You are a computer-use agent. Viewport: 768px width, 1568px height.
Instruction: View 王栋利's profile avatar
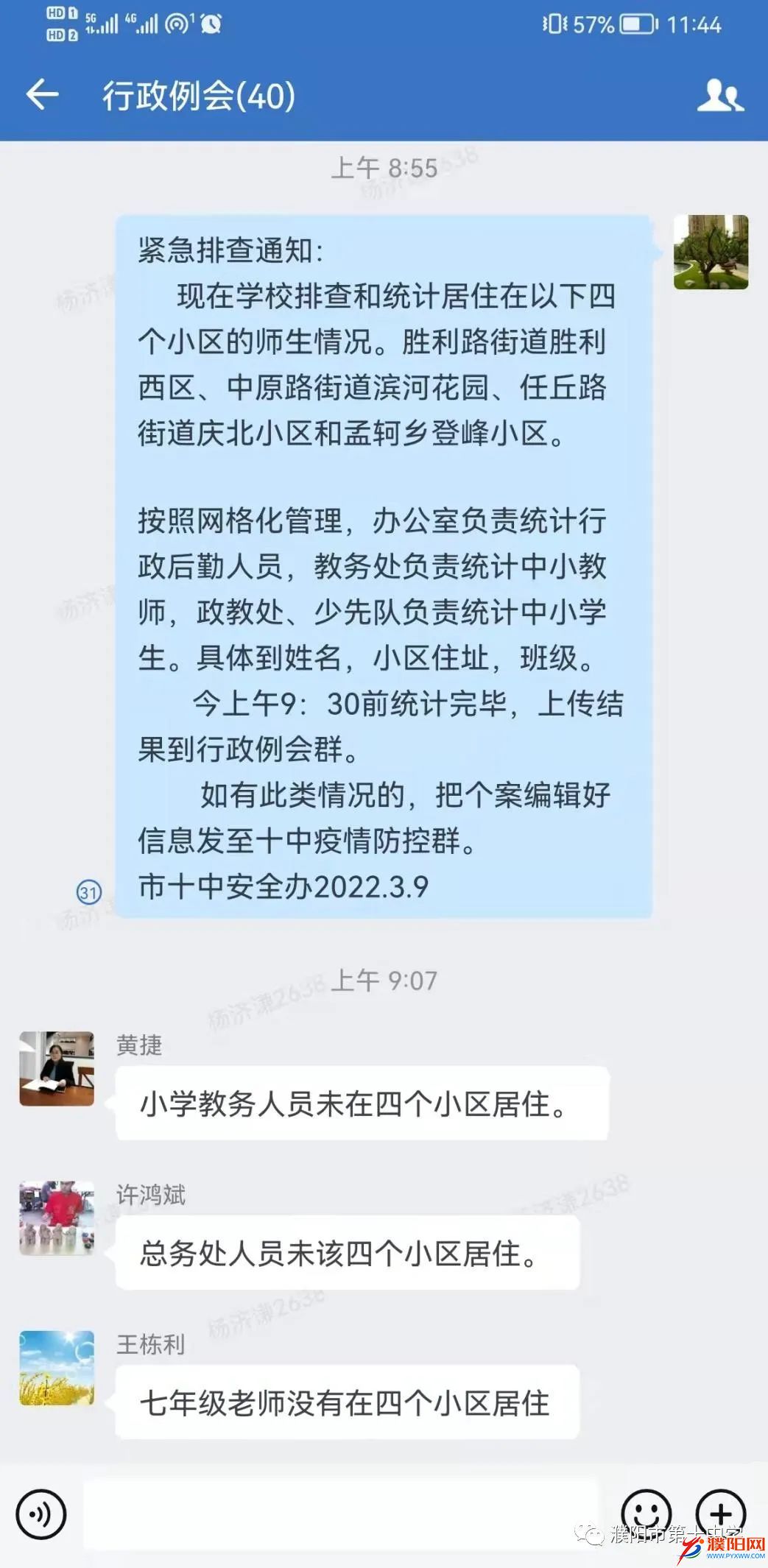coord(57,1368)
